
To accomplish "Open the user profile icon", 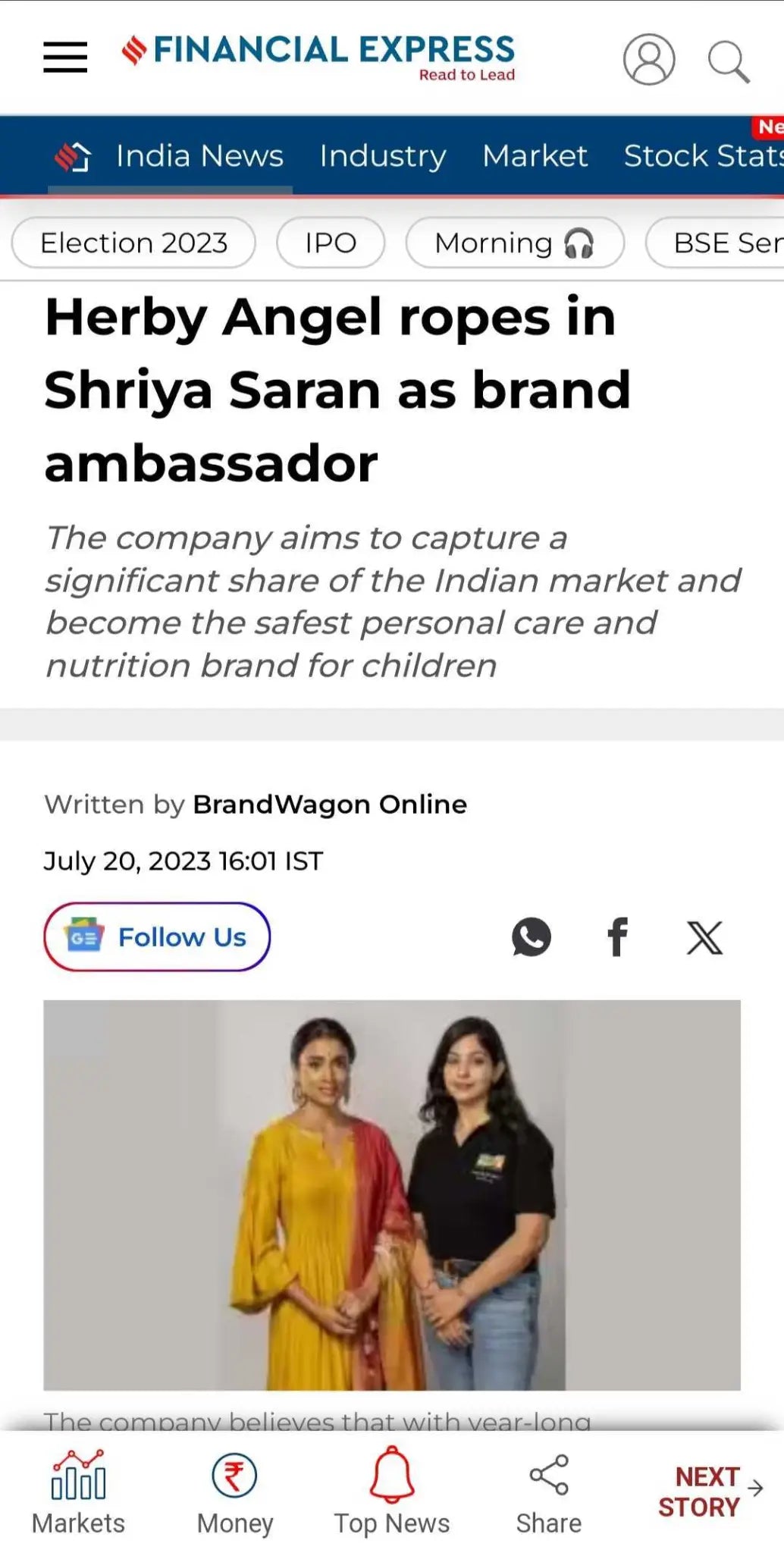I will tap(648, 59).
